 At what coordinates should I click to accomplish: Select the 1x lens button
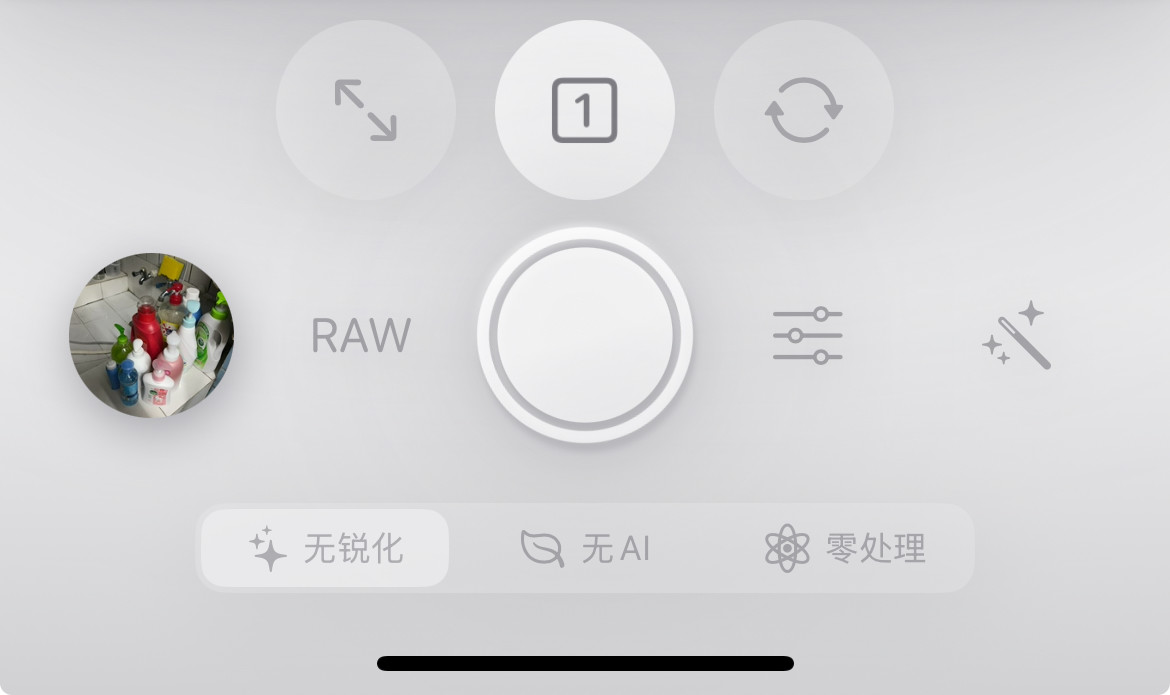point(585,110)
